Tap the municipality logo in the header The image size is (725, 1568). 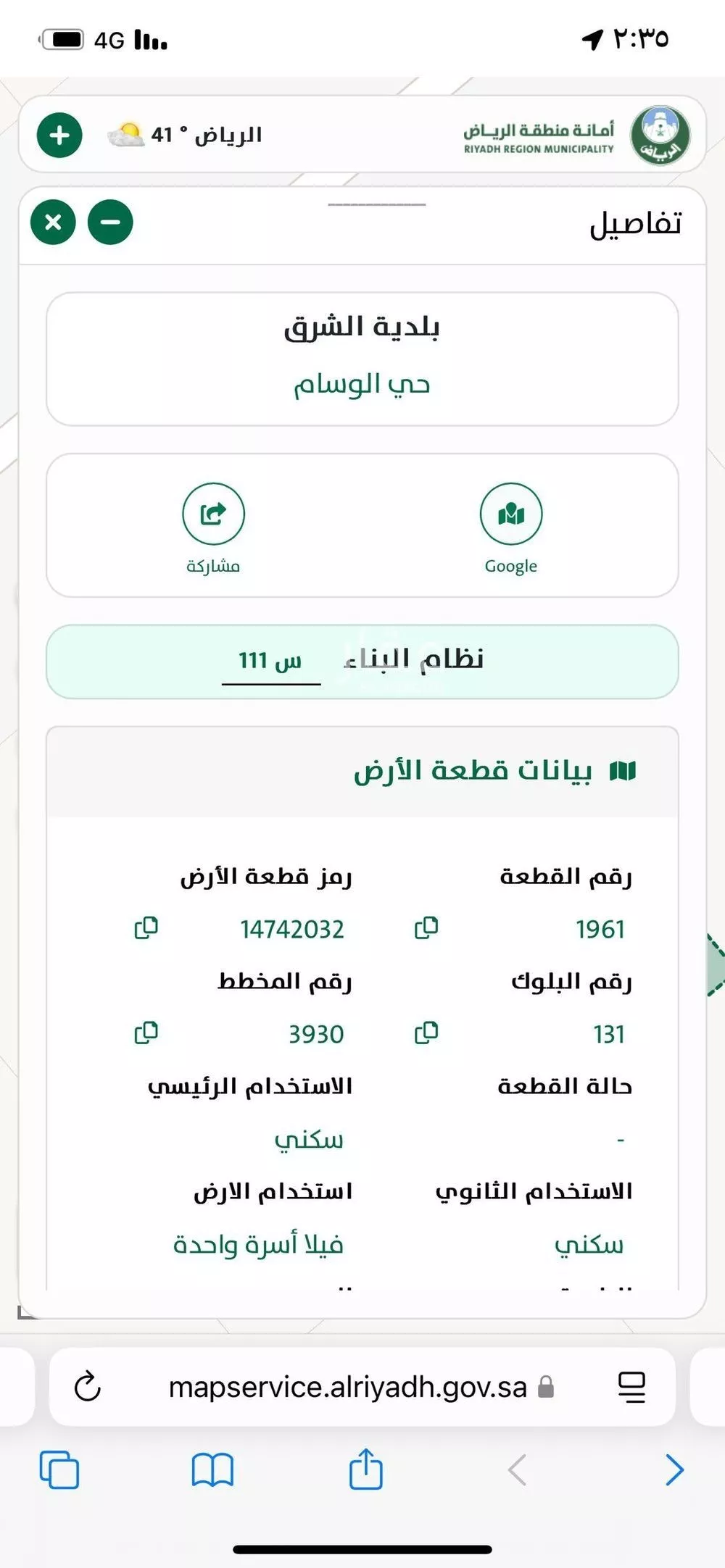pos(660,134)
